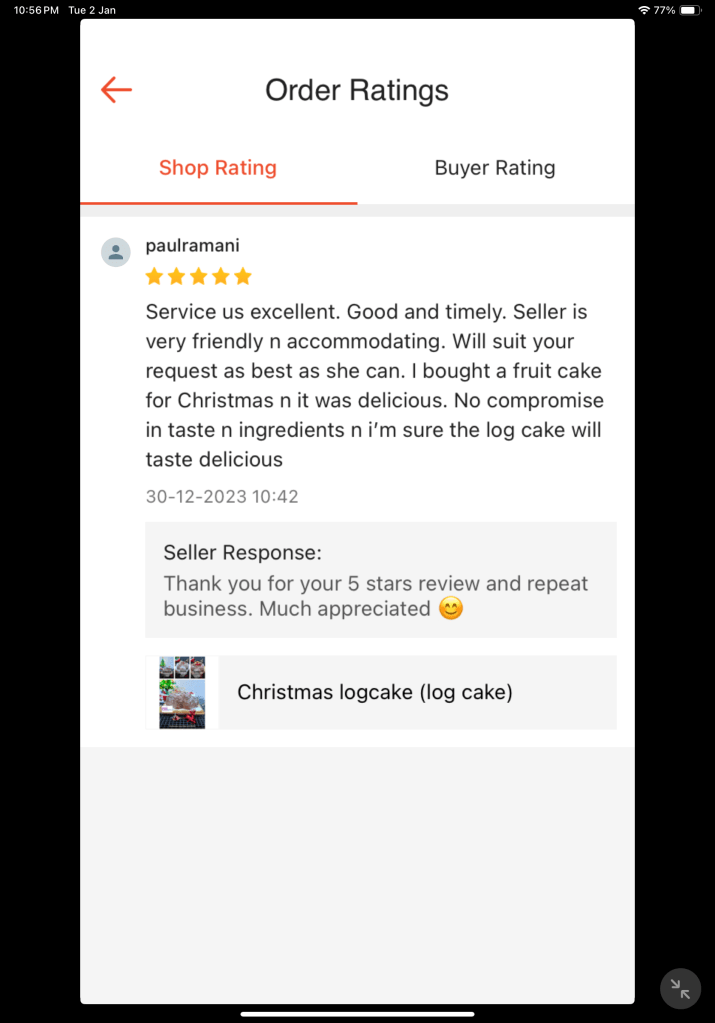Viewport: 715px width, 1023px height.
Task: Go back with the orange arrow
Action: pos(117,90)
